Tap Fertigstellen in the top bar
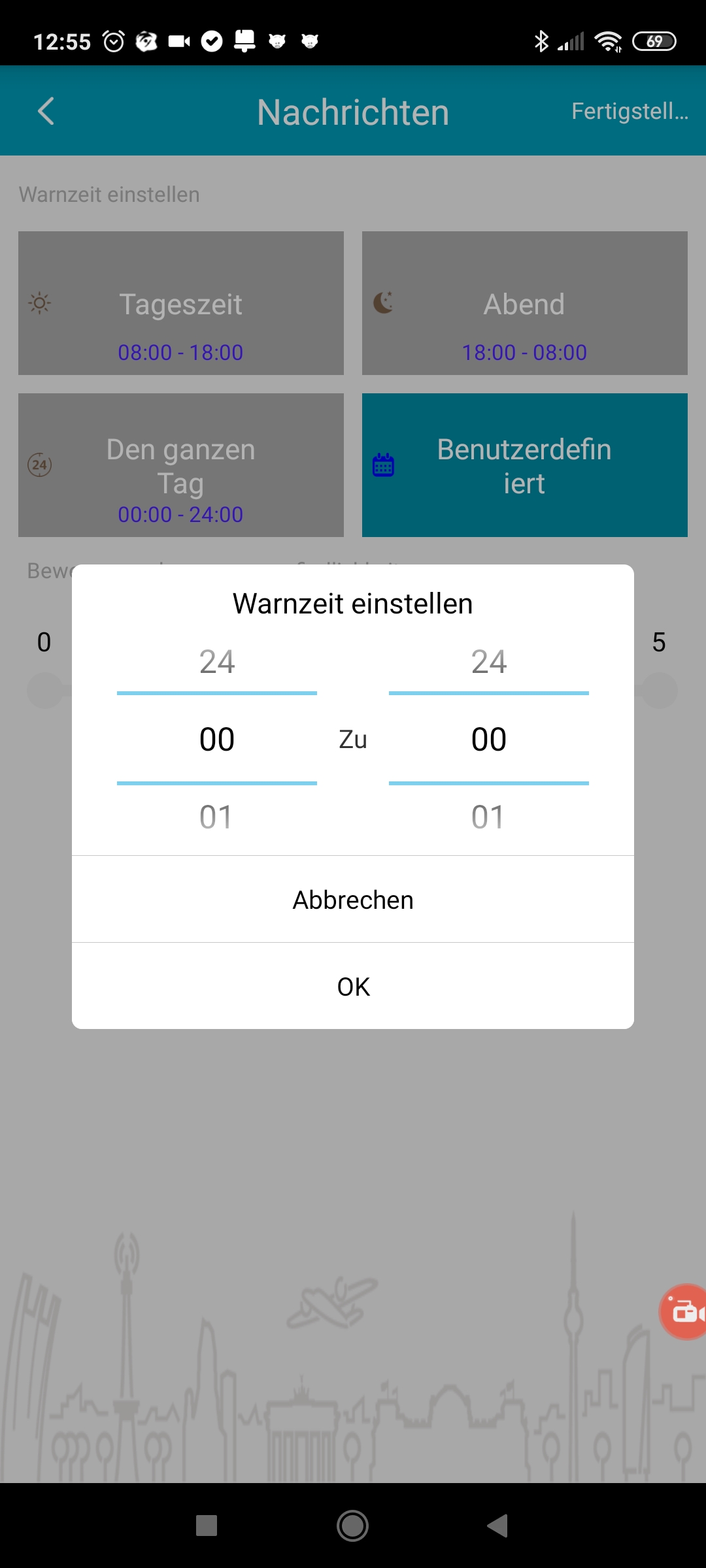Screen dimensions: 706x1568 [630, 111]
